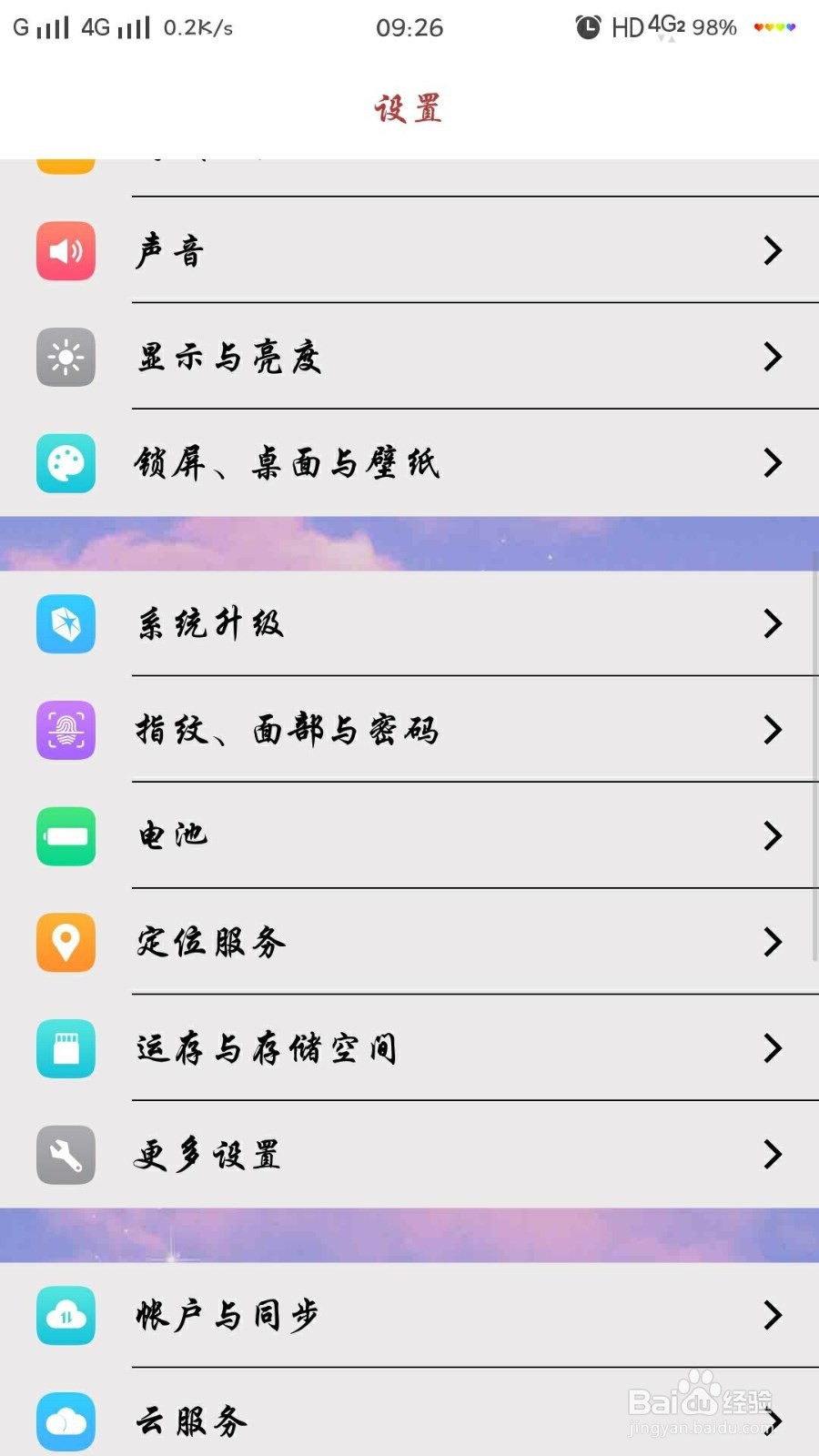Open RAM & Storage Space settings
Image resolution: width=819 pixels, height=1456 pixels.
pyautogui.click(x=409, y=1049)
